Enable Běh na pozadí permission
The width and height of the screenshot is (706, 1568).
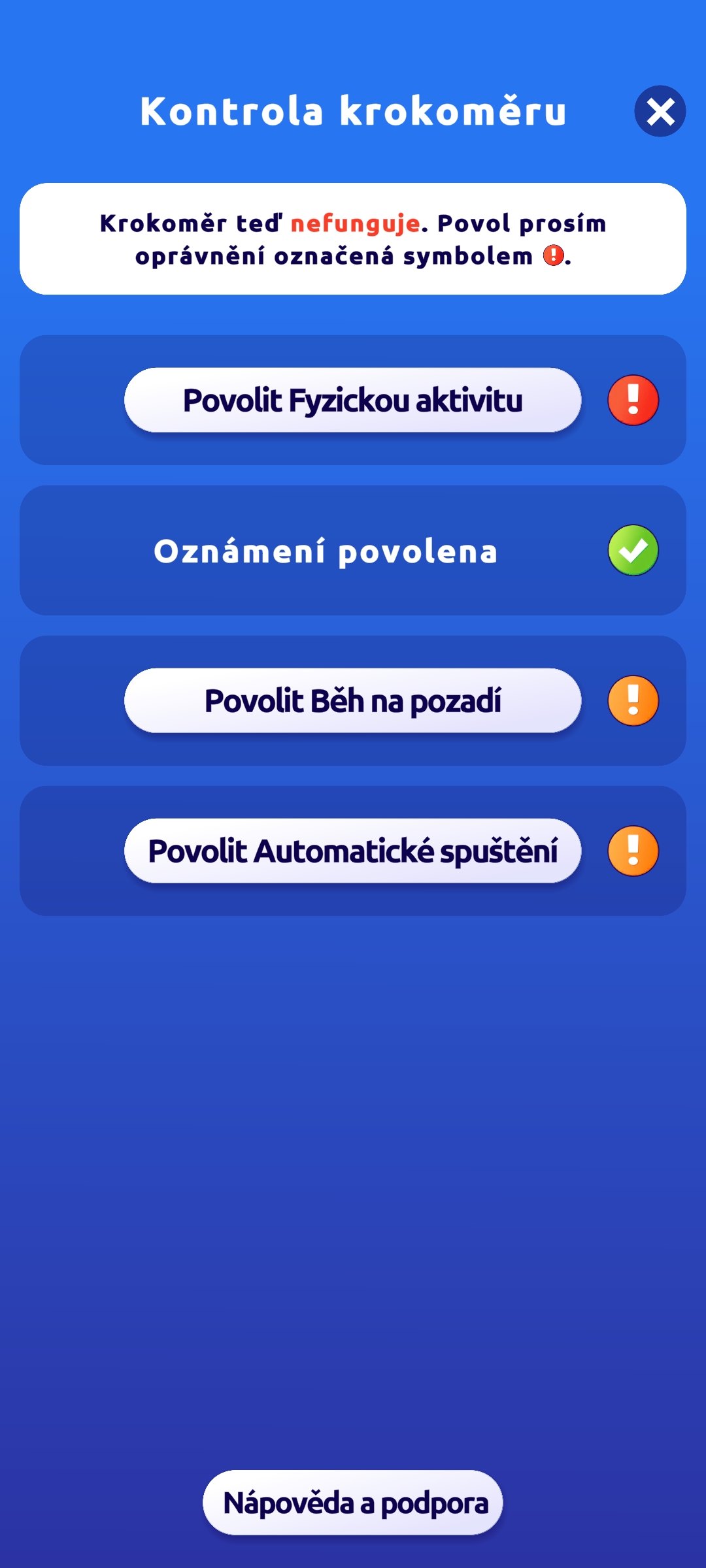click(352, 700)
